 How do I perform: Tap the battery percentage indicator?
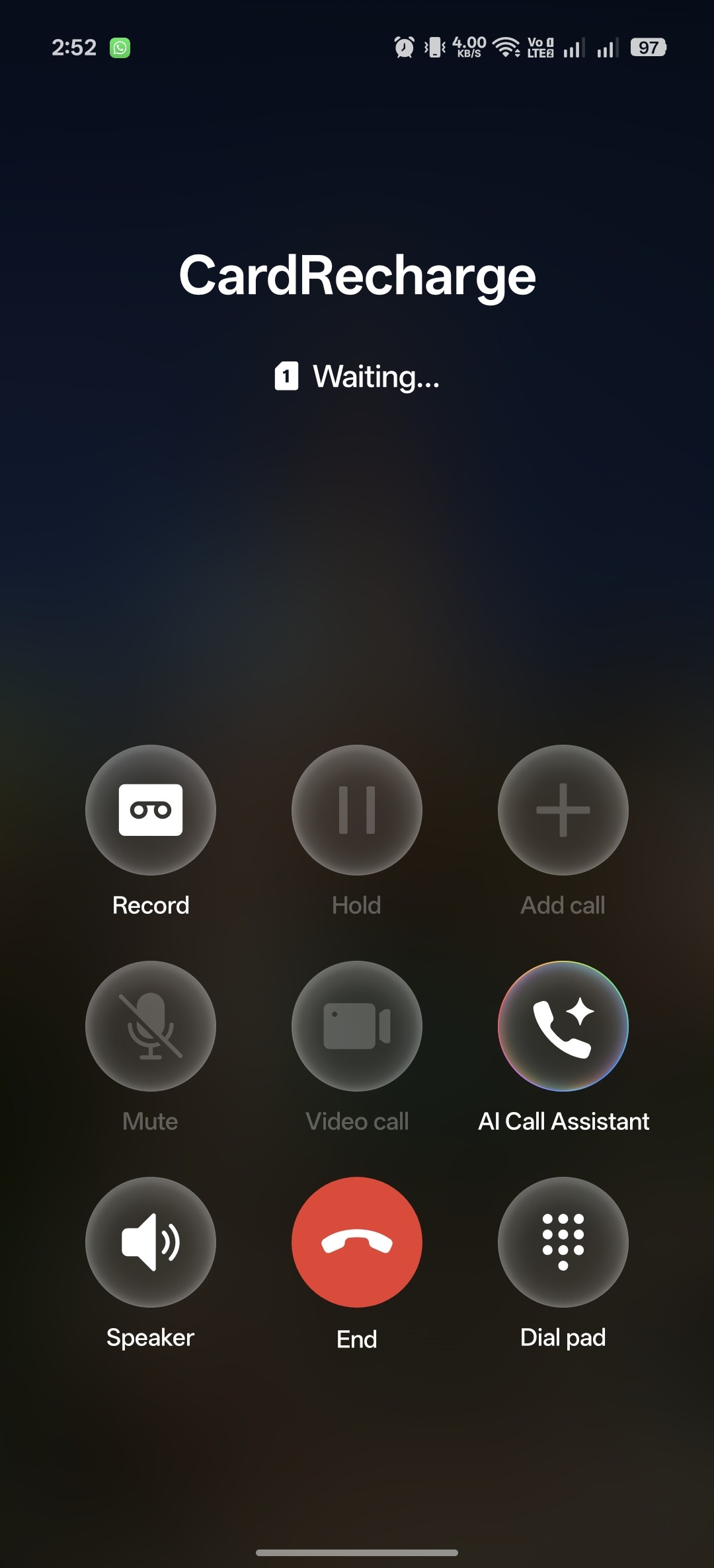(649, 47)
